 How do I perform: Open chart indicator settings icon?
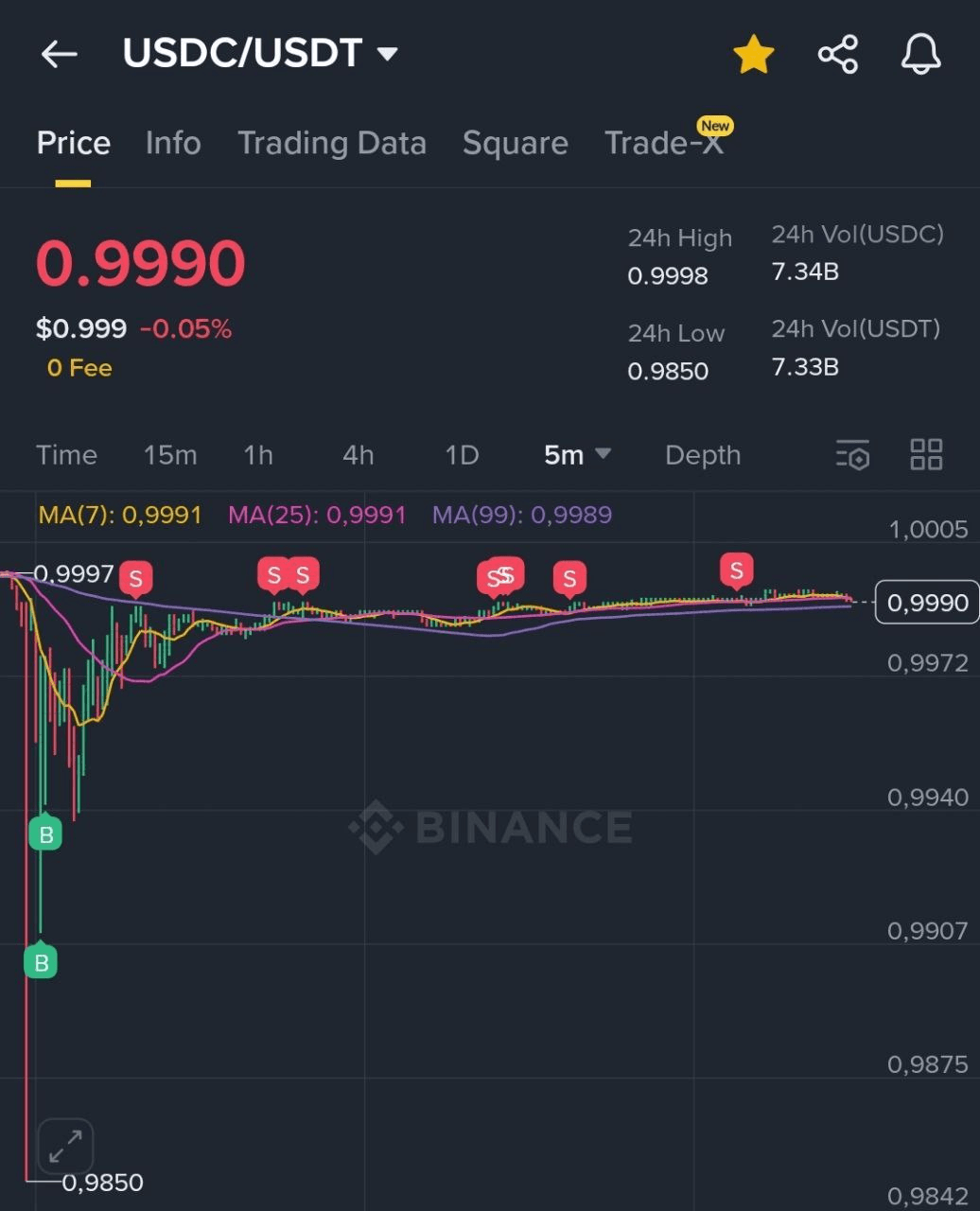[852, 455]
